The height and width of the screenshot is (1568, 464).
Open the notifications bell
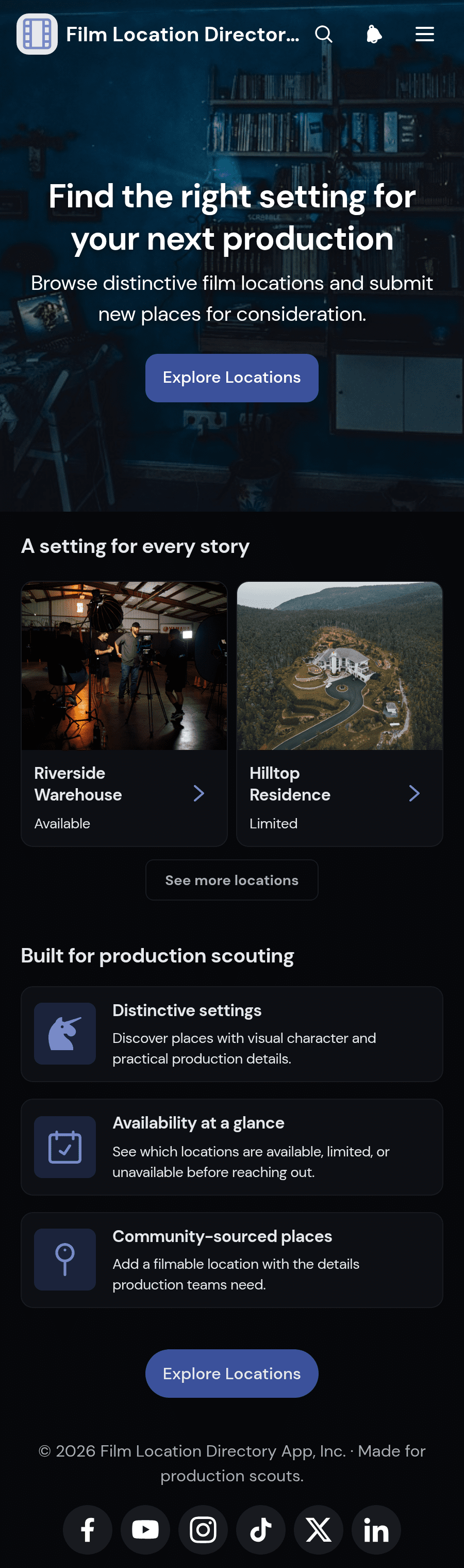point(374,34)
